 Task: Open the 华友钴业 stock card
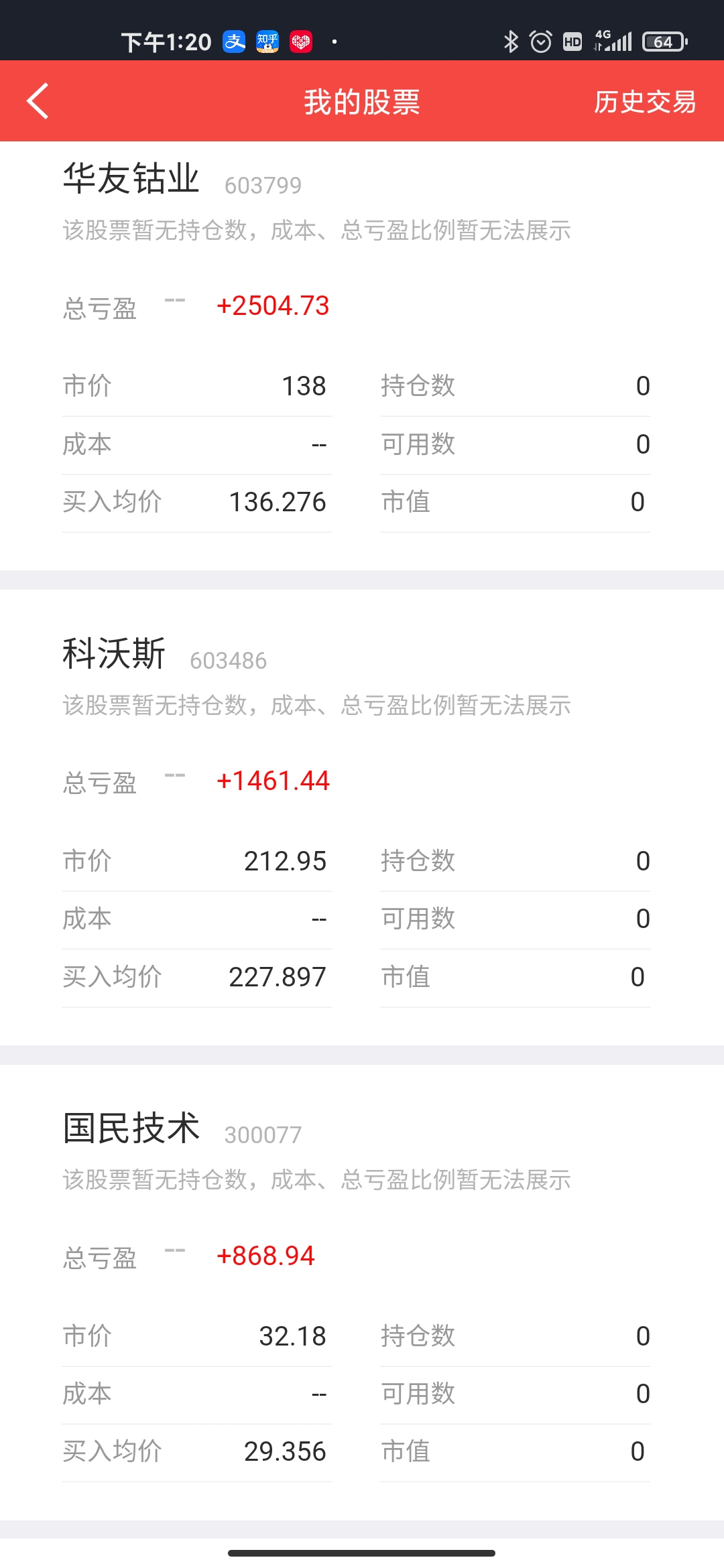tap(131, 179)
